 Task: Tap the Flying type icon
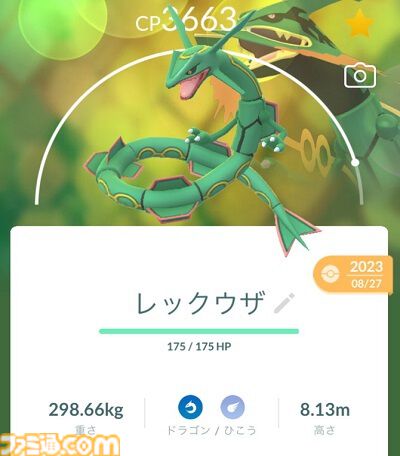(233, 407)
